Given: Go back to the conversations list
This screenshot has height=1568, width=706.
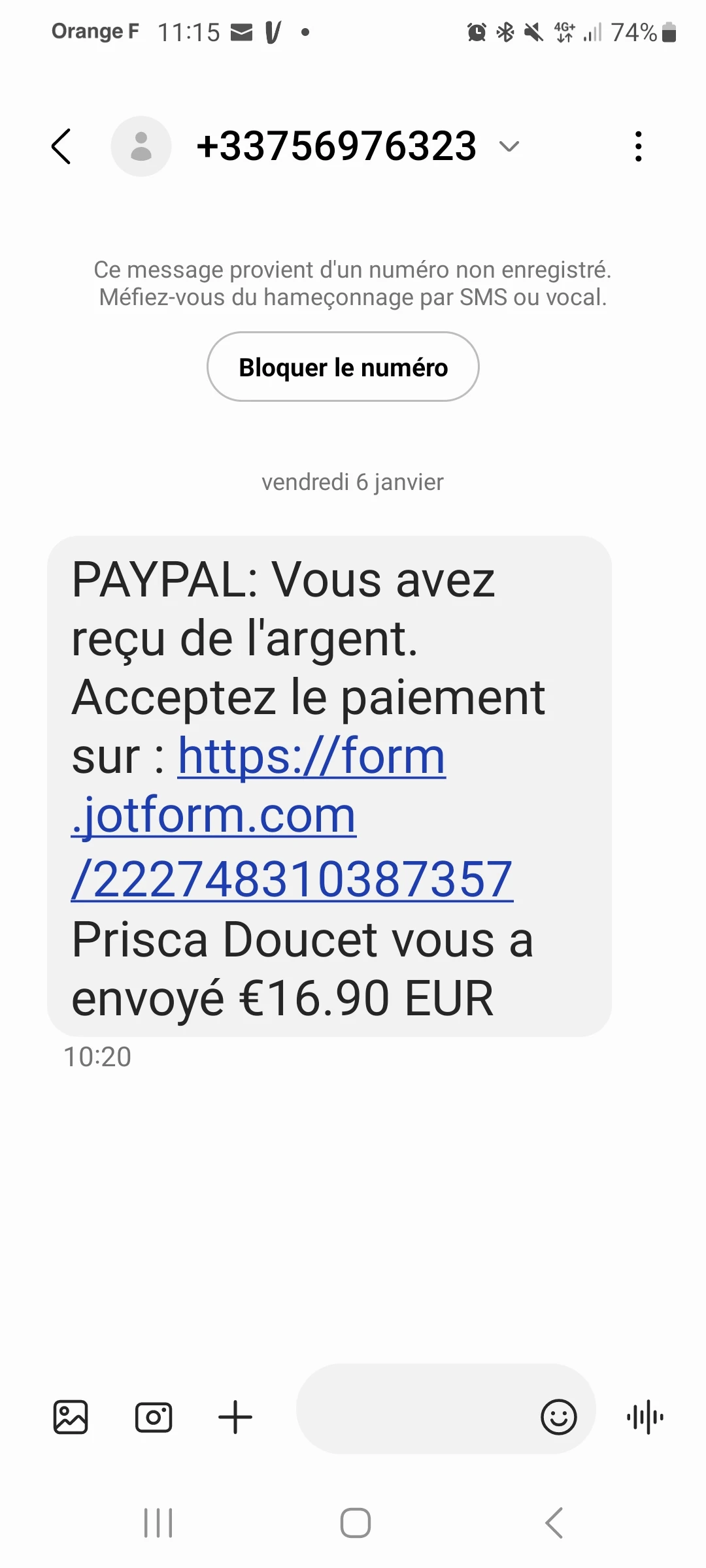Looking at the screenshot, I should (x=61, y=146).
